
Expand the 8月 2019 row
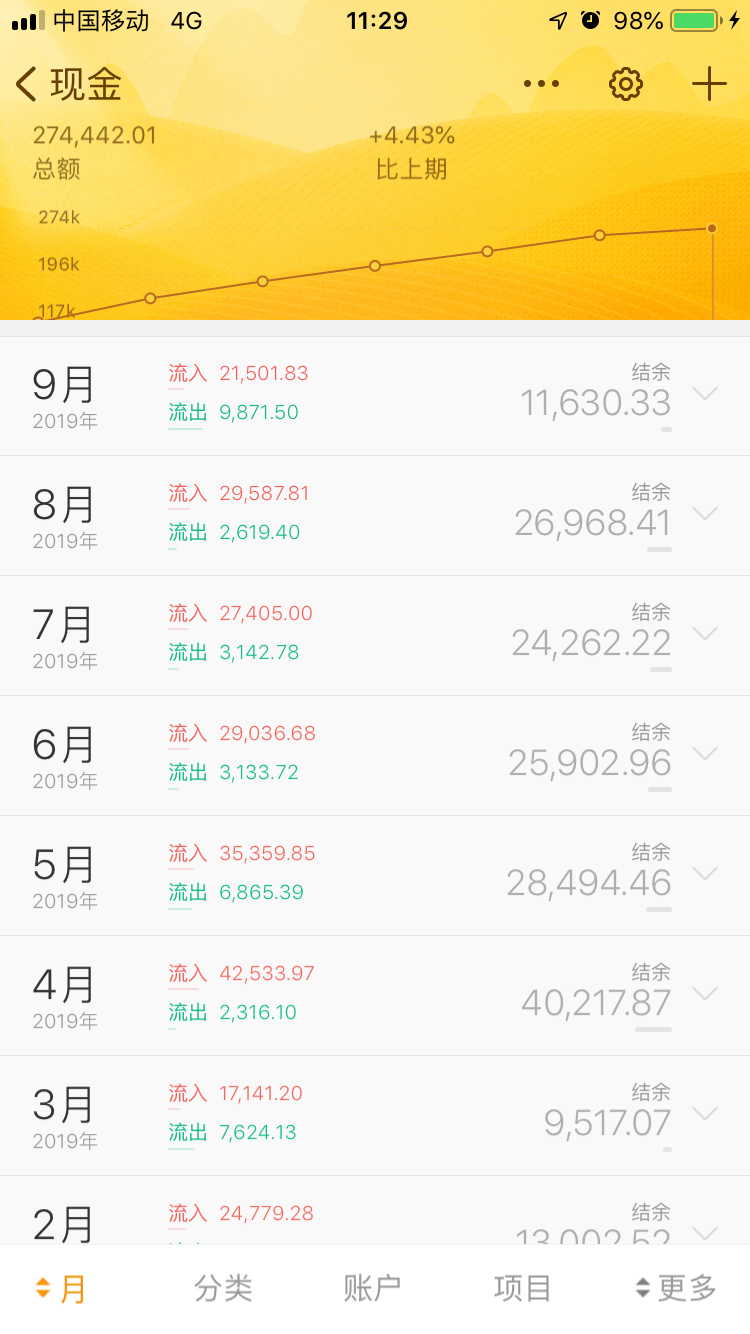(x=705, y=514)
